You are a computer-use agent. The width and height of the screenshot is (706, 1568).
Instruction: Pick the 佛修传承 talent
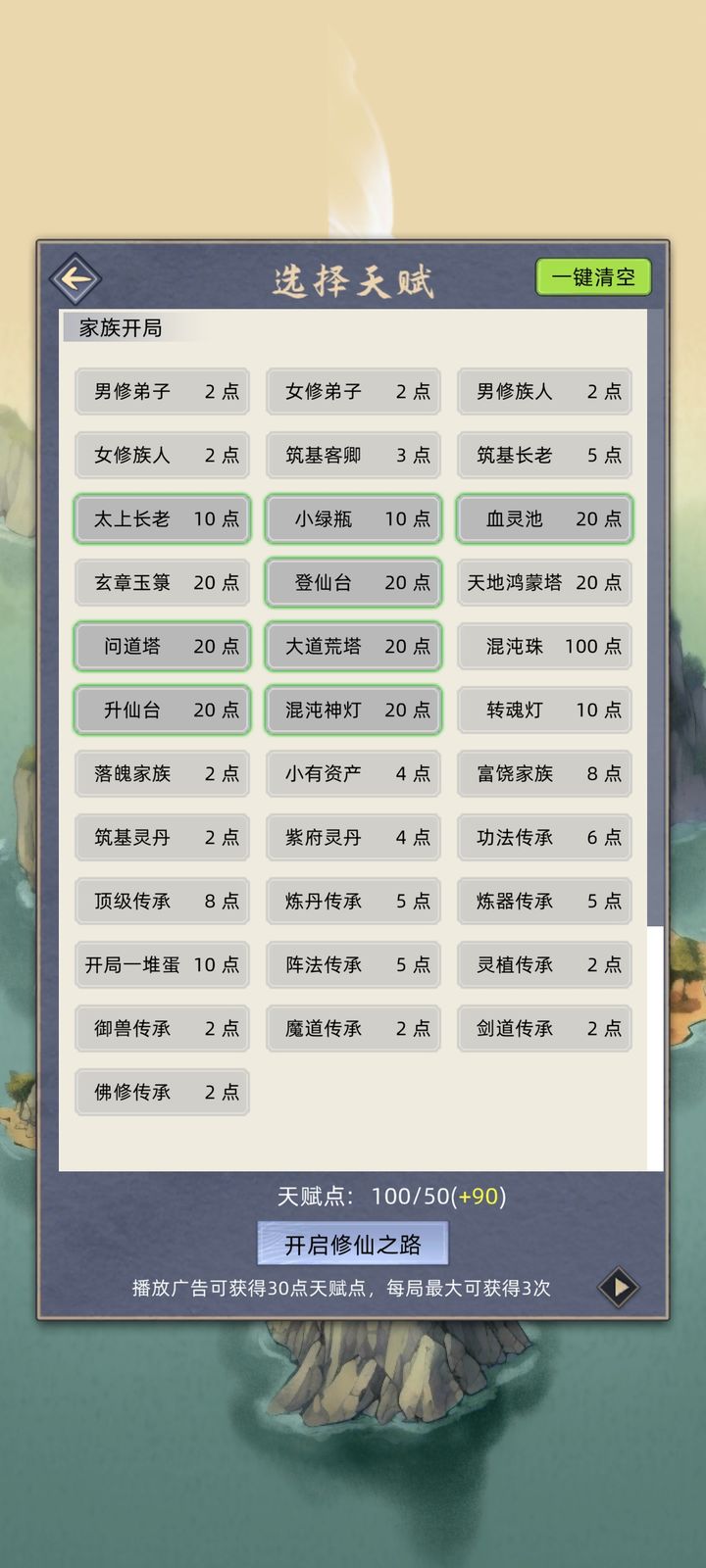[x=162, y=1092]
